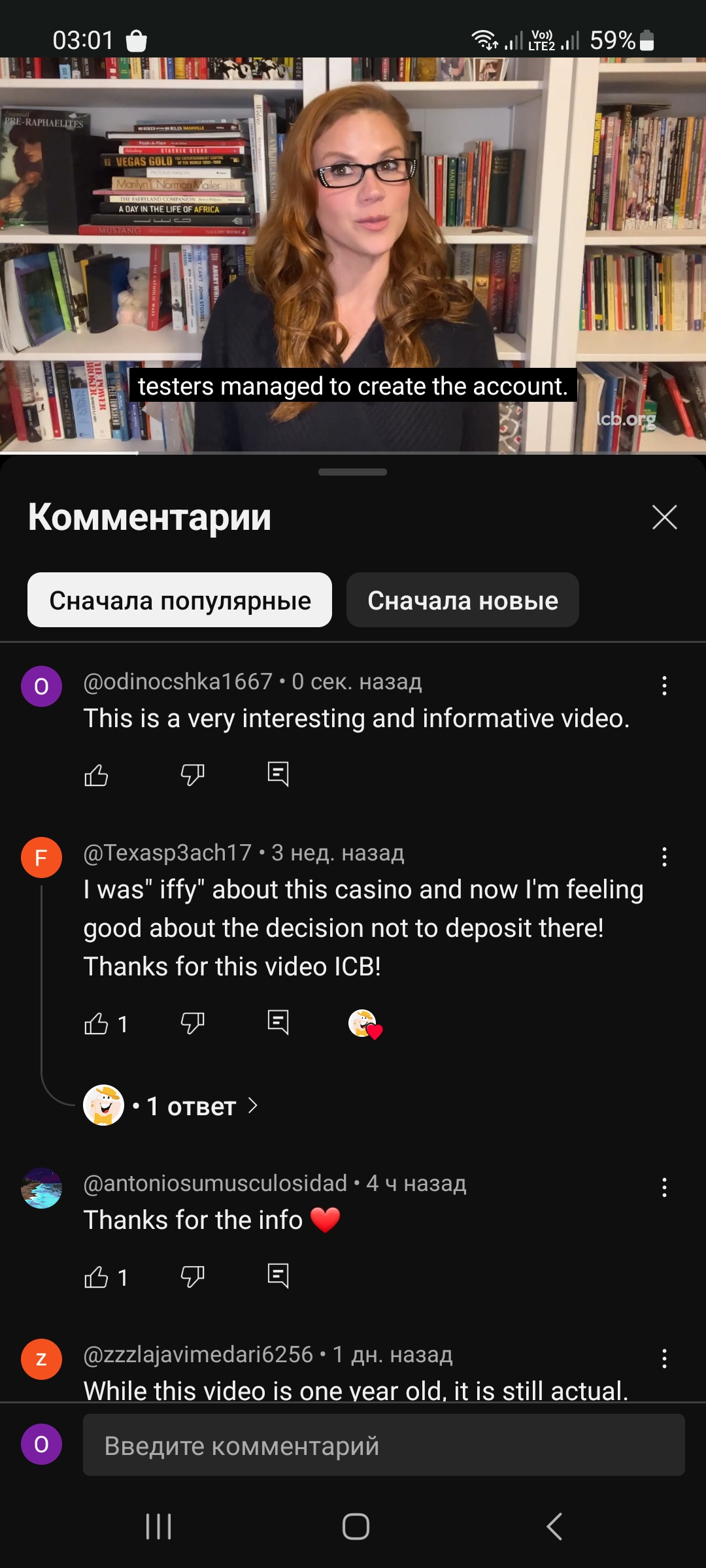Reply to @antoniosumusculosidad's comment
The width and height of the screenshot is (706, 1568).
point(278,1276)
